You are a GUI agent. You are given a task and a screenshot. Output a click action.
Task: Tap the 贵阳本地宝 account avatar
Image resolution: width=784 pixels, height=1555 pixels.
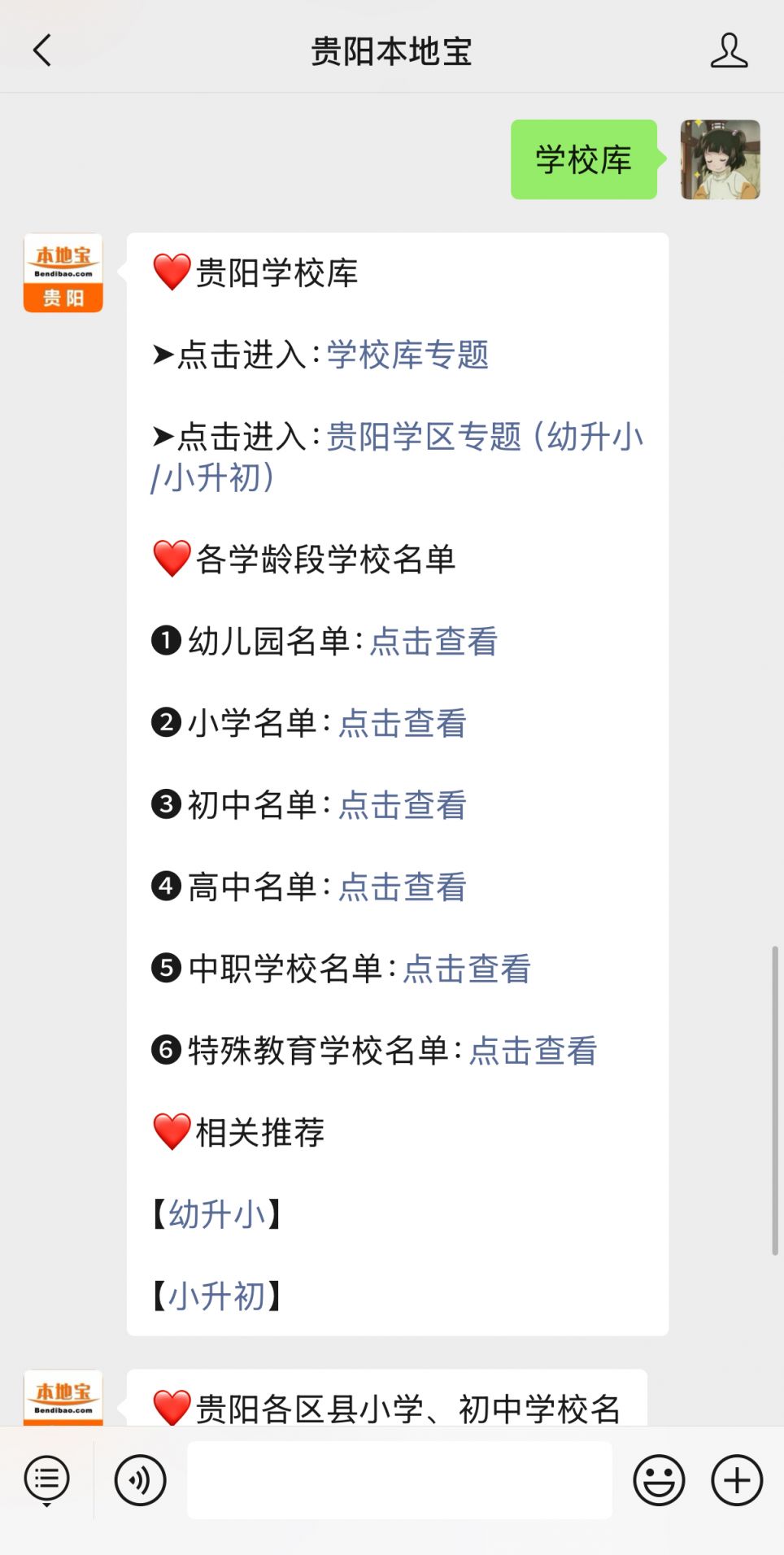tap(63, 273)
